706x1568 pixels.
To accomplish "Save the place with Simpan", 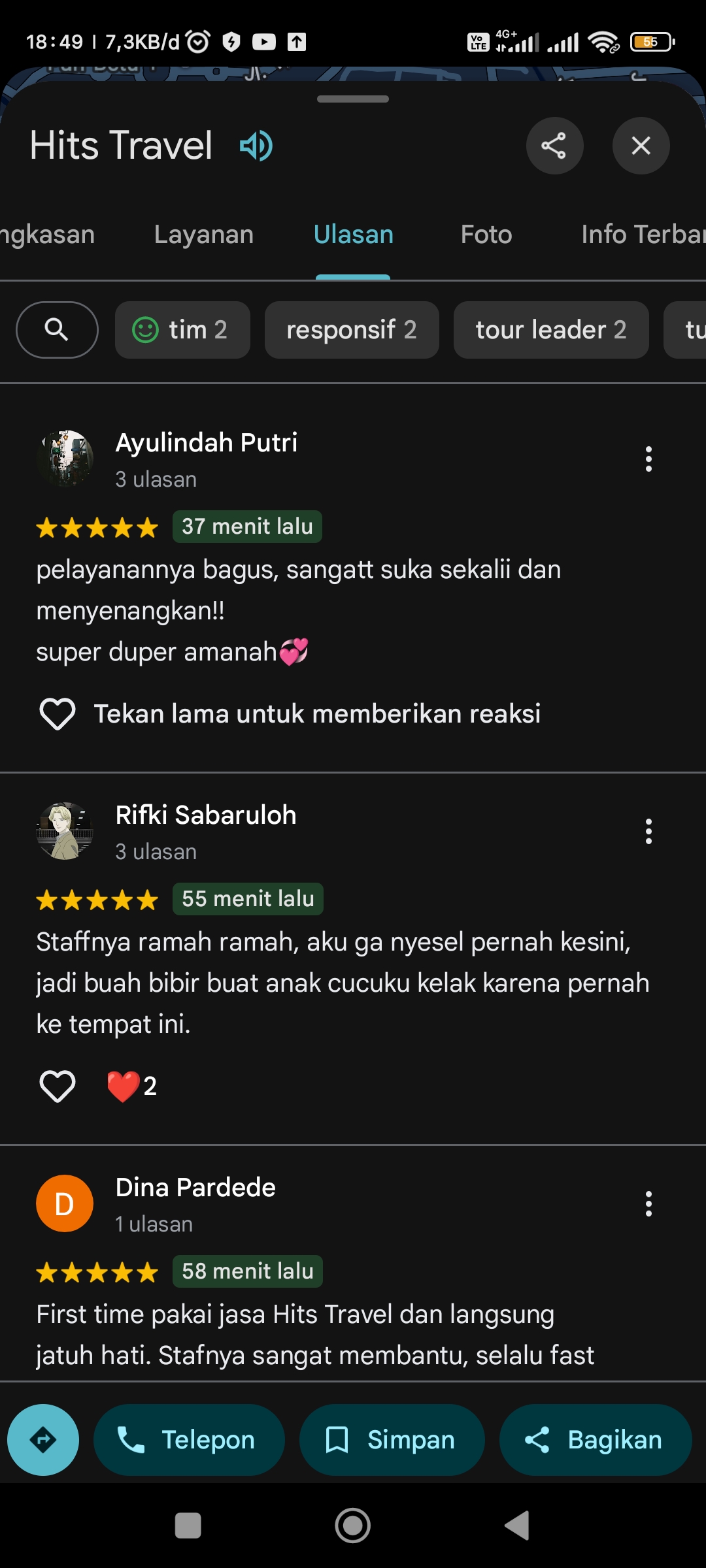I will 392,1440.
